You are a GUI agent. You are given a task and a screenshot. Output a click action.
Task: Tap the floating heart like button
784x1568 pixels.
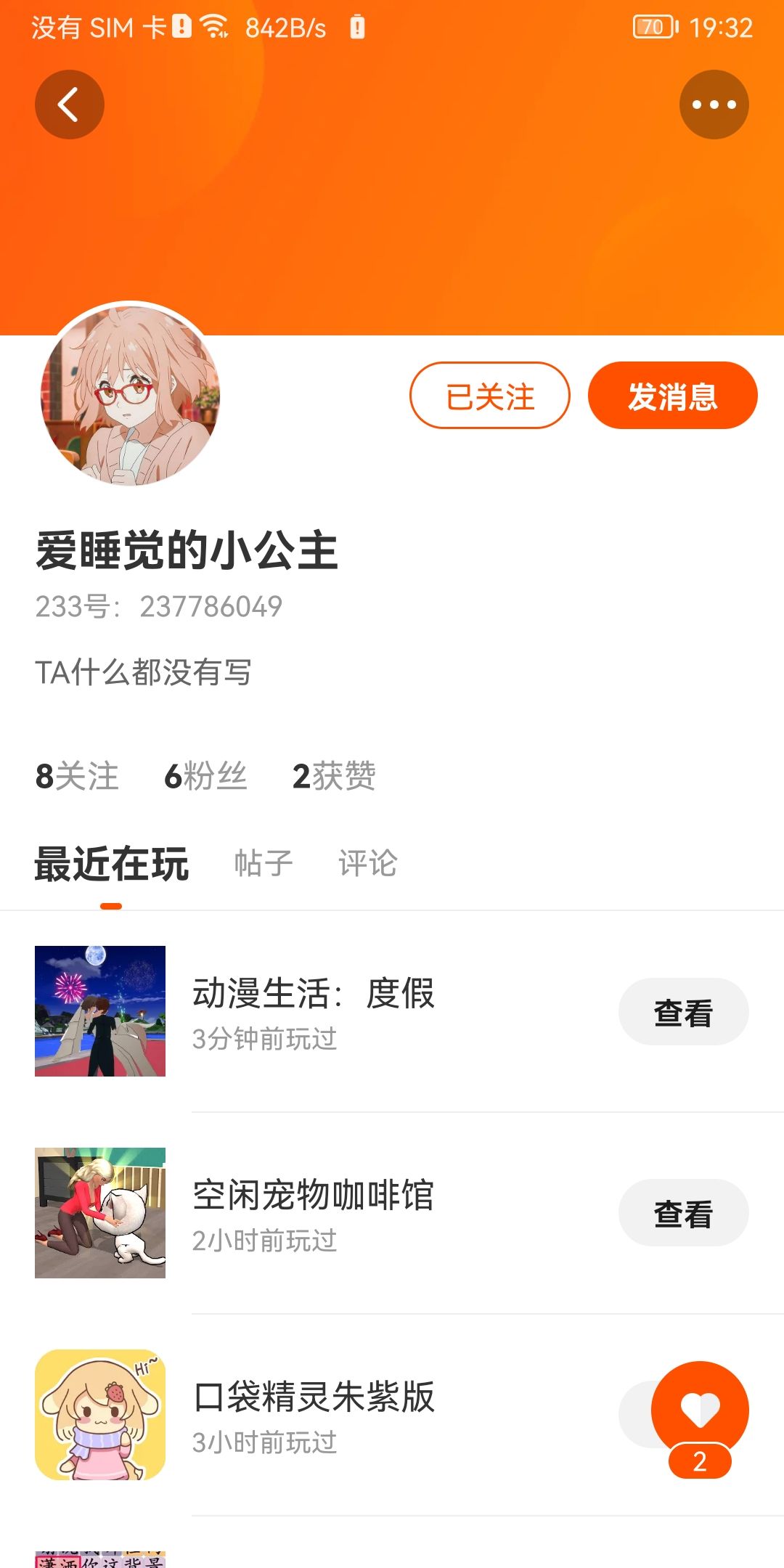(x=699, y=1409)
